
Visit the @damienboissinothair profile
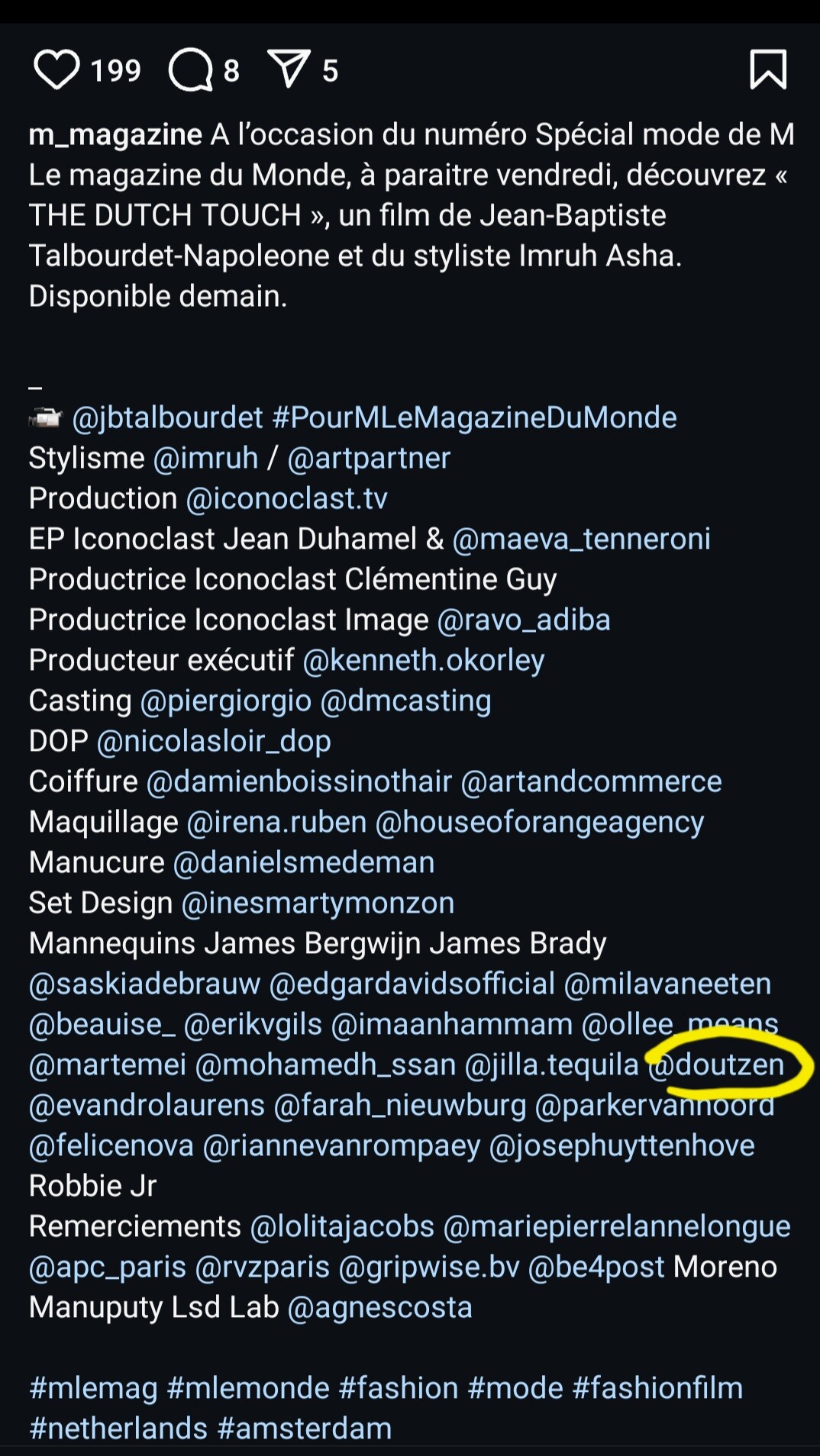pyautogui.click(x=299, y=782)
